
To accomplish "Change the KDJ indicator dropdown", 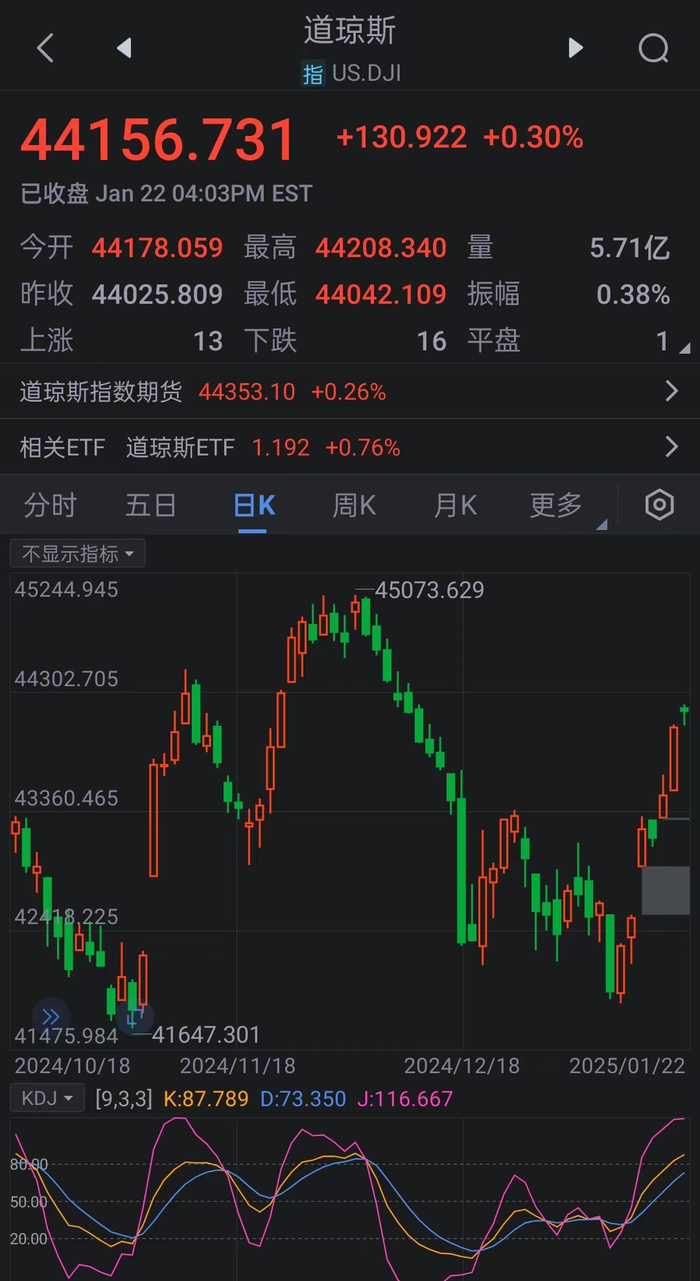I will click(47, 1099).
